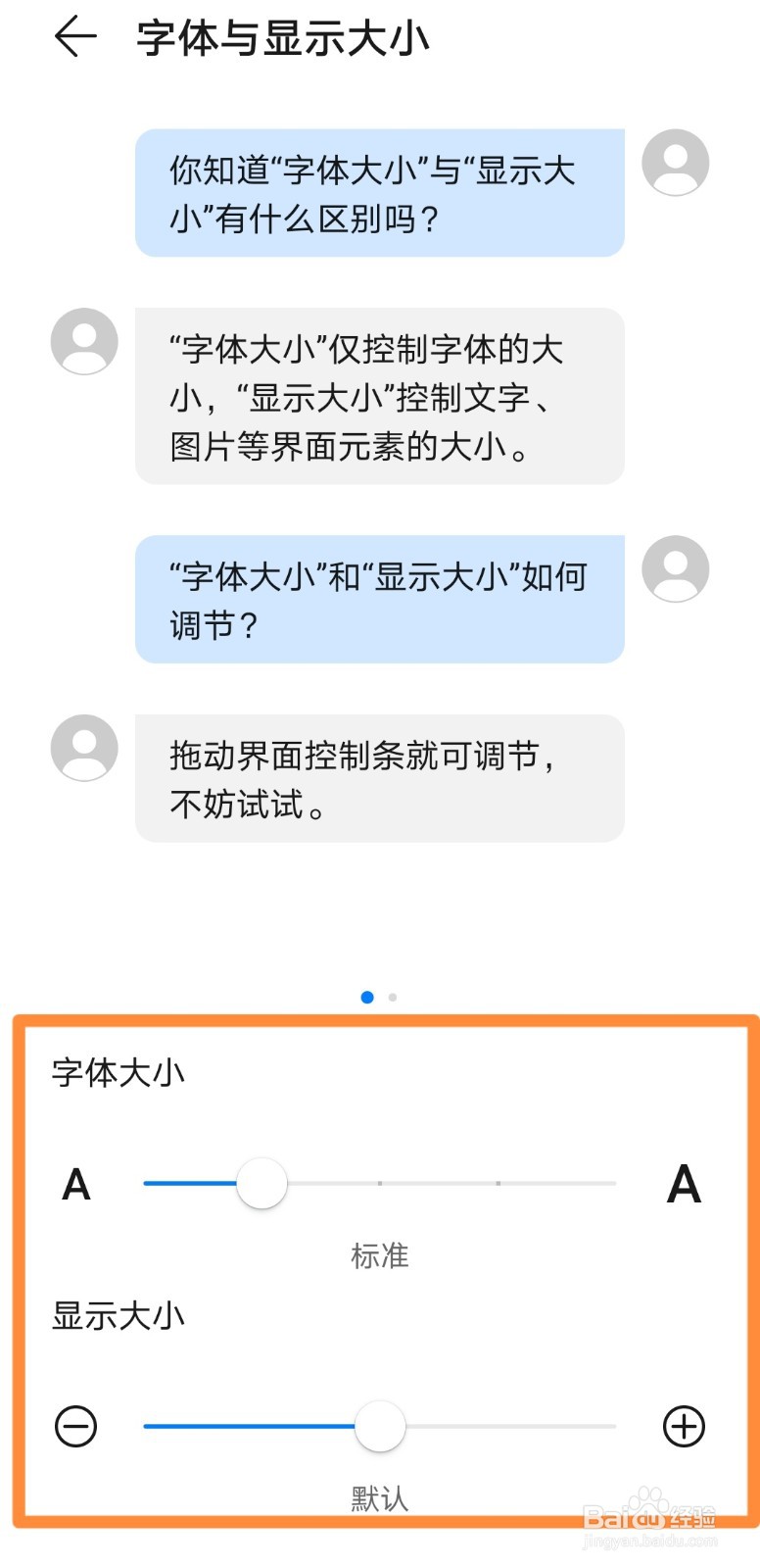760x1568 pixels.
Task: Tap the blue bubble asking about size differences
Action: point(380,193)
